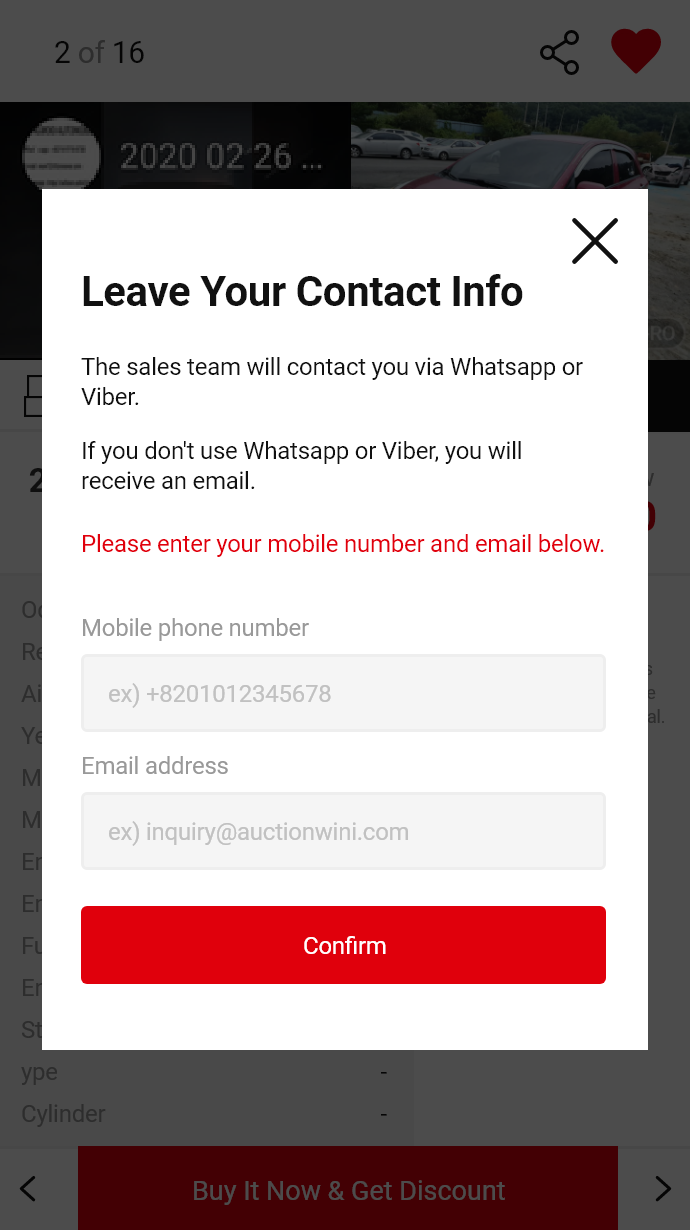Share this car listing
Image resolution: width=690 pixels, height=1230 pixels.
559,53
